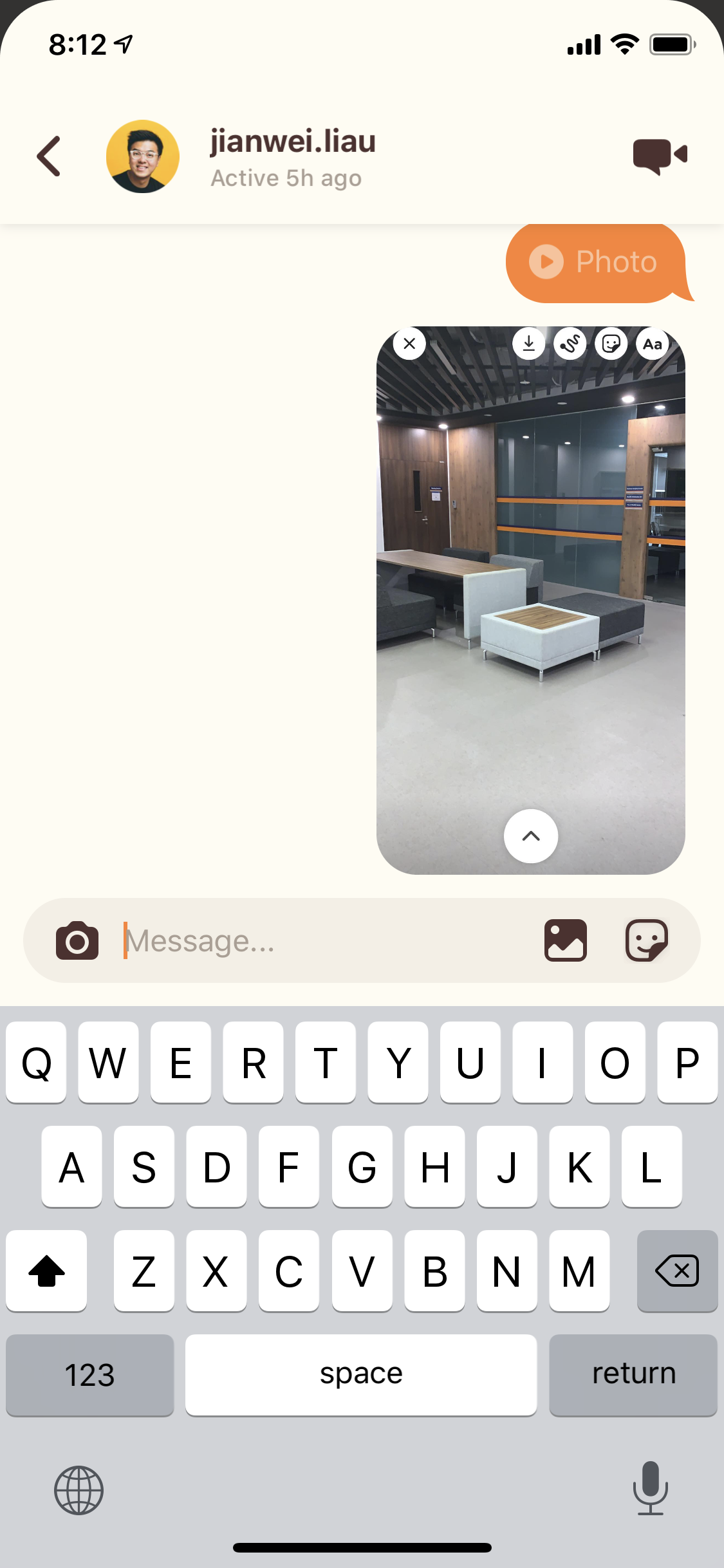Open jianwei.liau's profile picture
The height and width of the screenshot is (1568, 724).
click(143, 156)
